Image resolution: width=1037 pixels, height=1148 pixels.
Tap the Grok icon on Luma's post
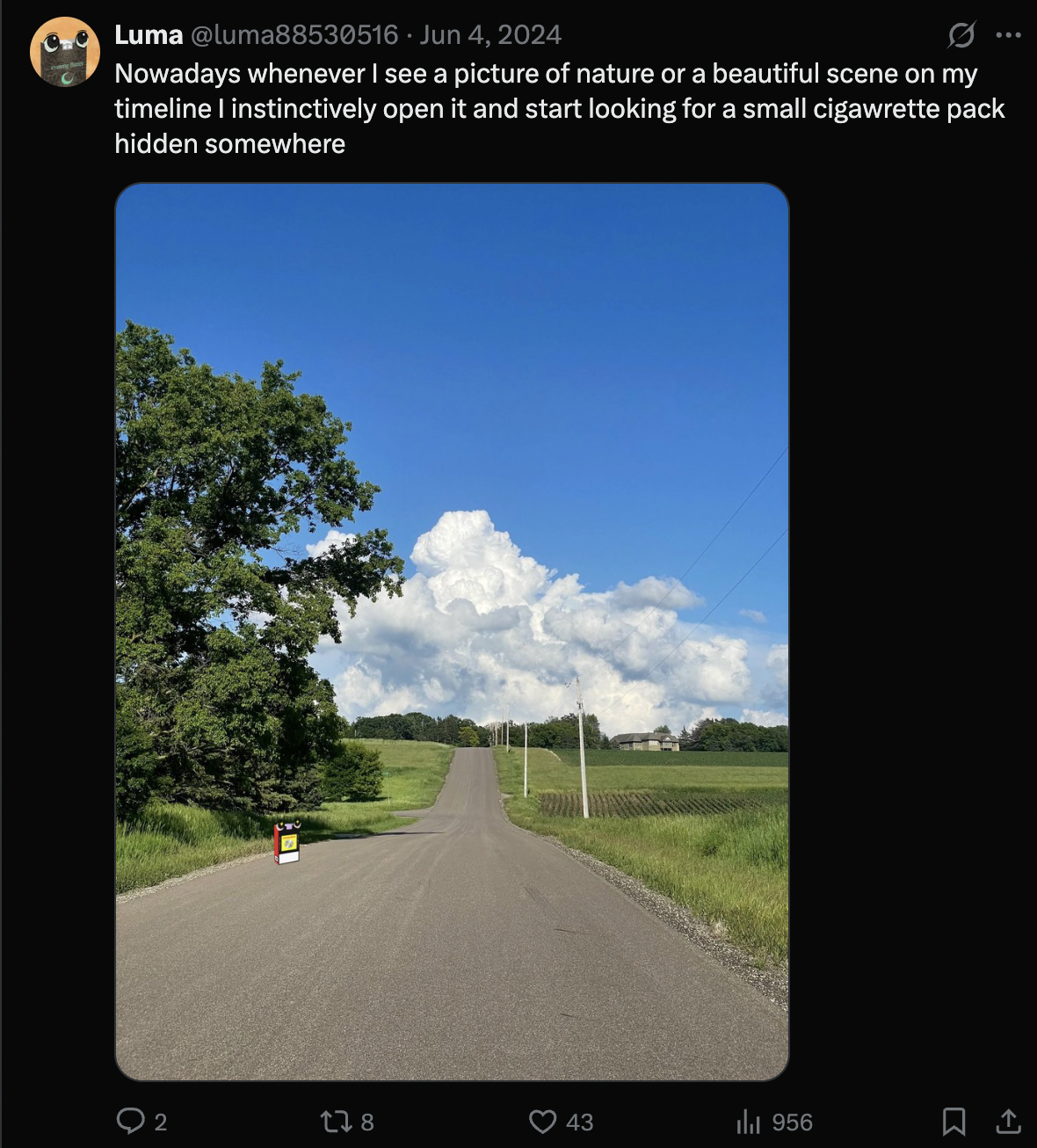961,35
